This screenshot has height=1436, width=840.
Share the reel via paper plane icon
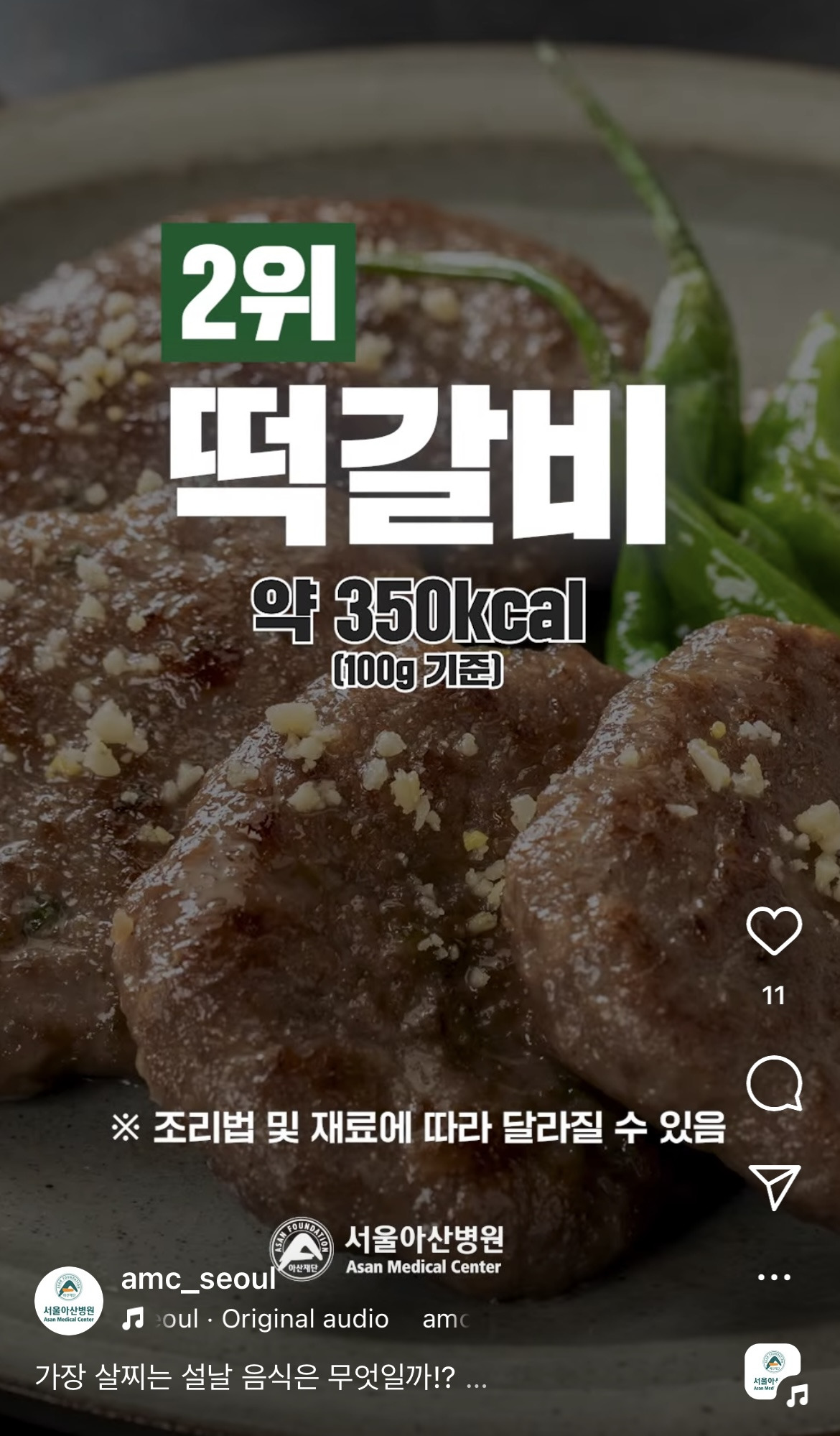(x=773, y=1187)
